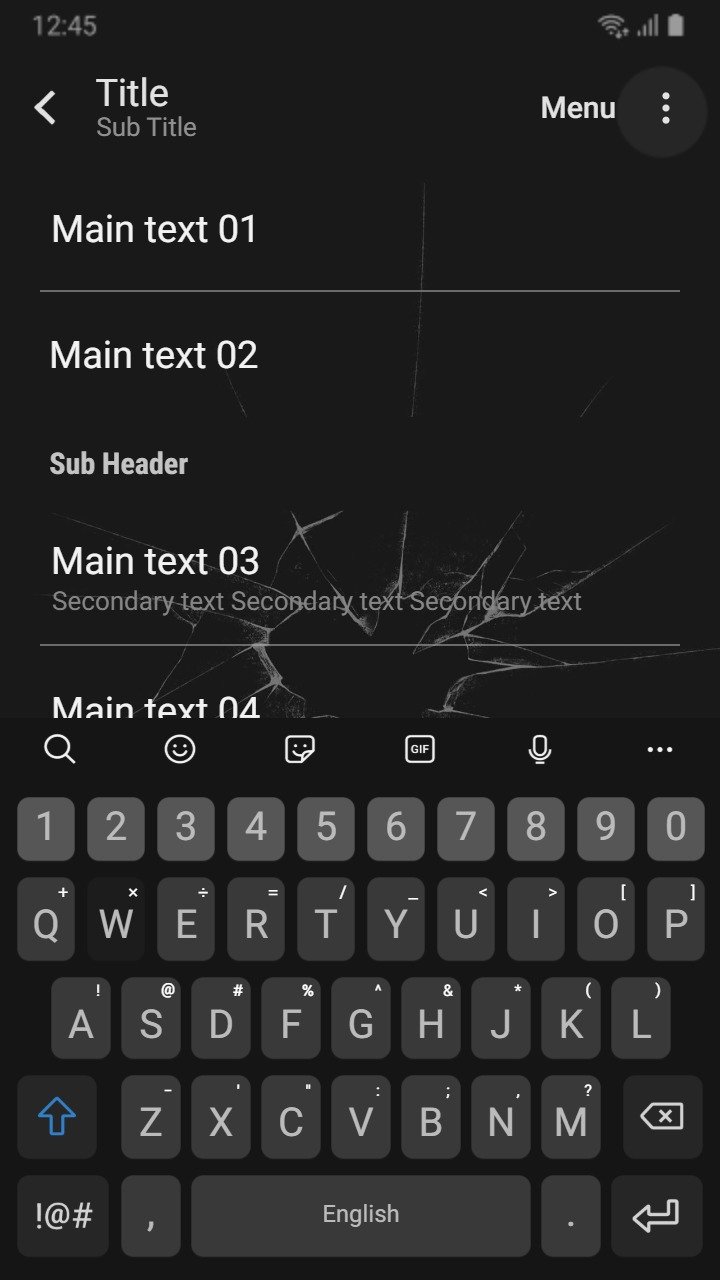Image resolution: width=720 pixels, height=1280 pixels.
Task: Select the Main text 02 row
Action: pos(360,355)
